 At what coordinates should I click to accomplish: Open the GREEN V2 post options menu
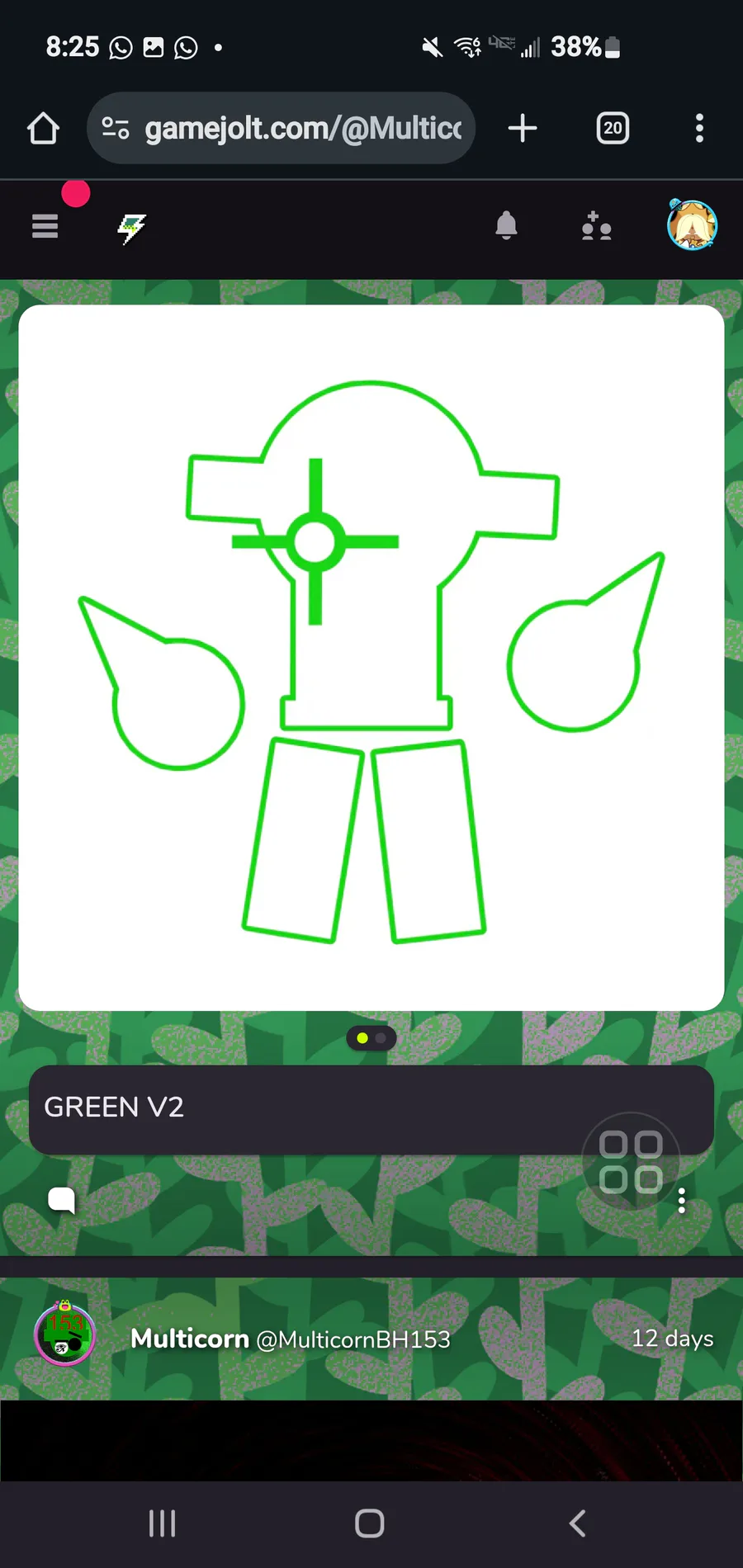(682, 1201)
